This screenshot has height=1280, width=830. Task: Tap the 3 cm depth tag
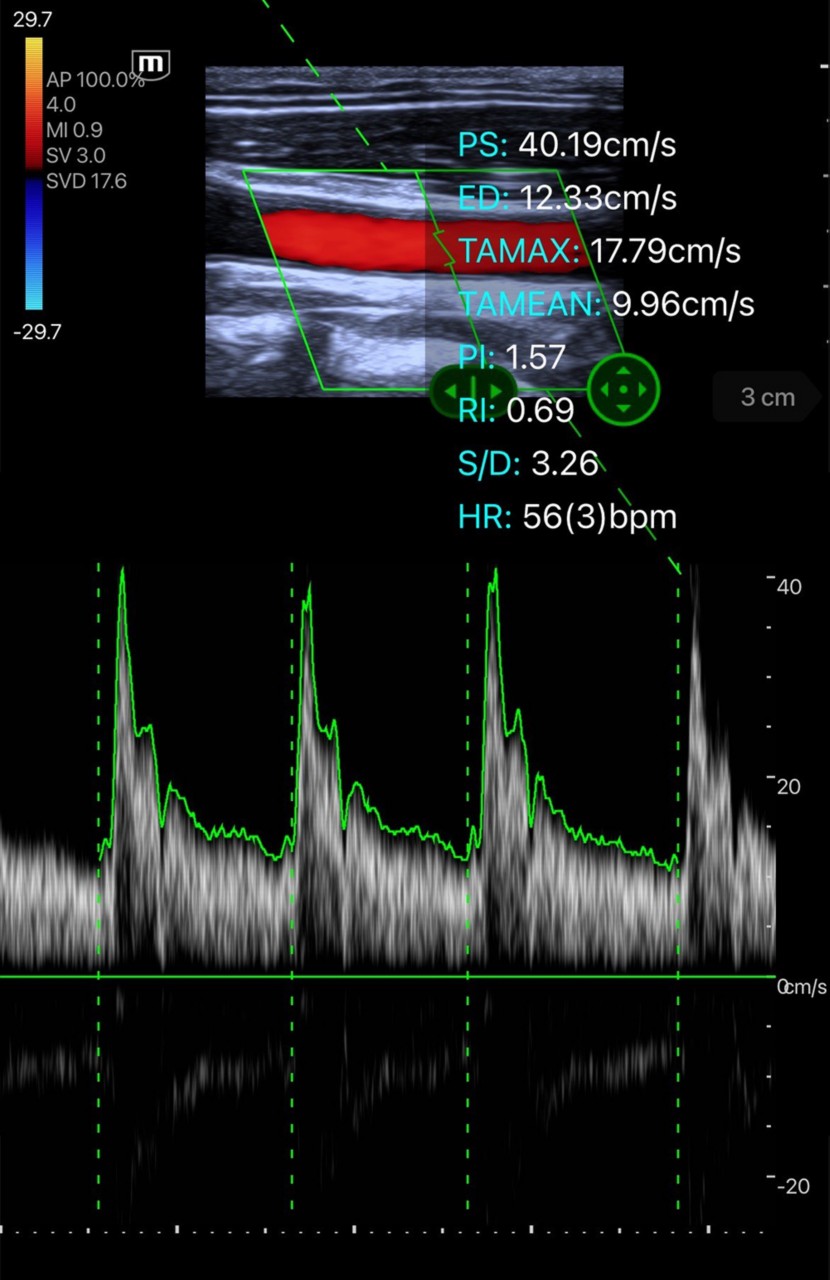click(767, 397)
